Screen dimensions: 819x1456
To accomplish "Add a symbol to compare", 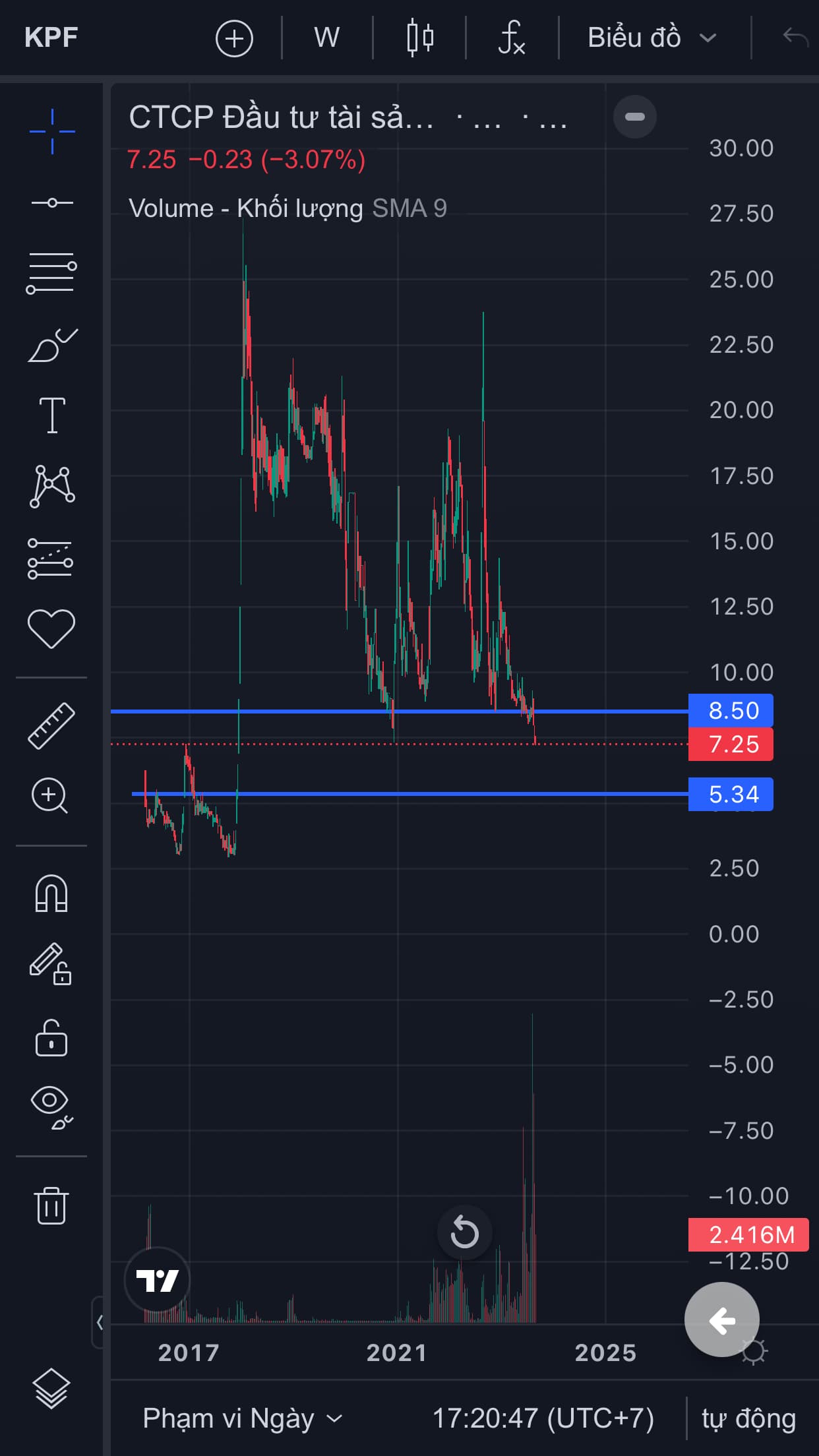I will (x=234, y=38).
